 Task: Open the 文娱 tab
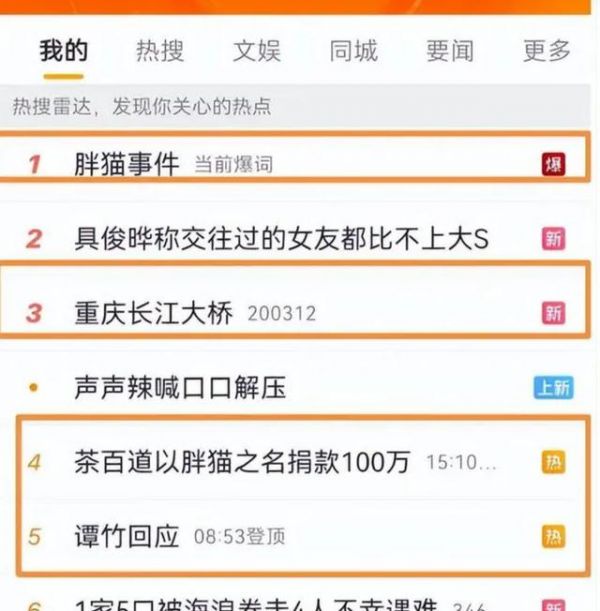click(x=257, y=51)
